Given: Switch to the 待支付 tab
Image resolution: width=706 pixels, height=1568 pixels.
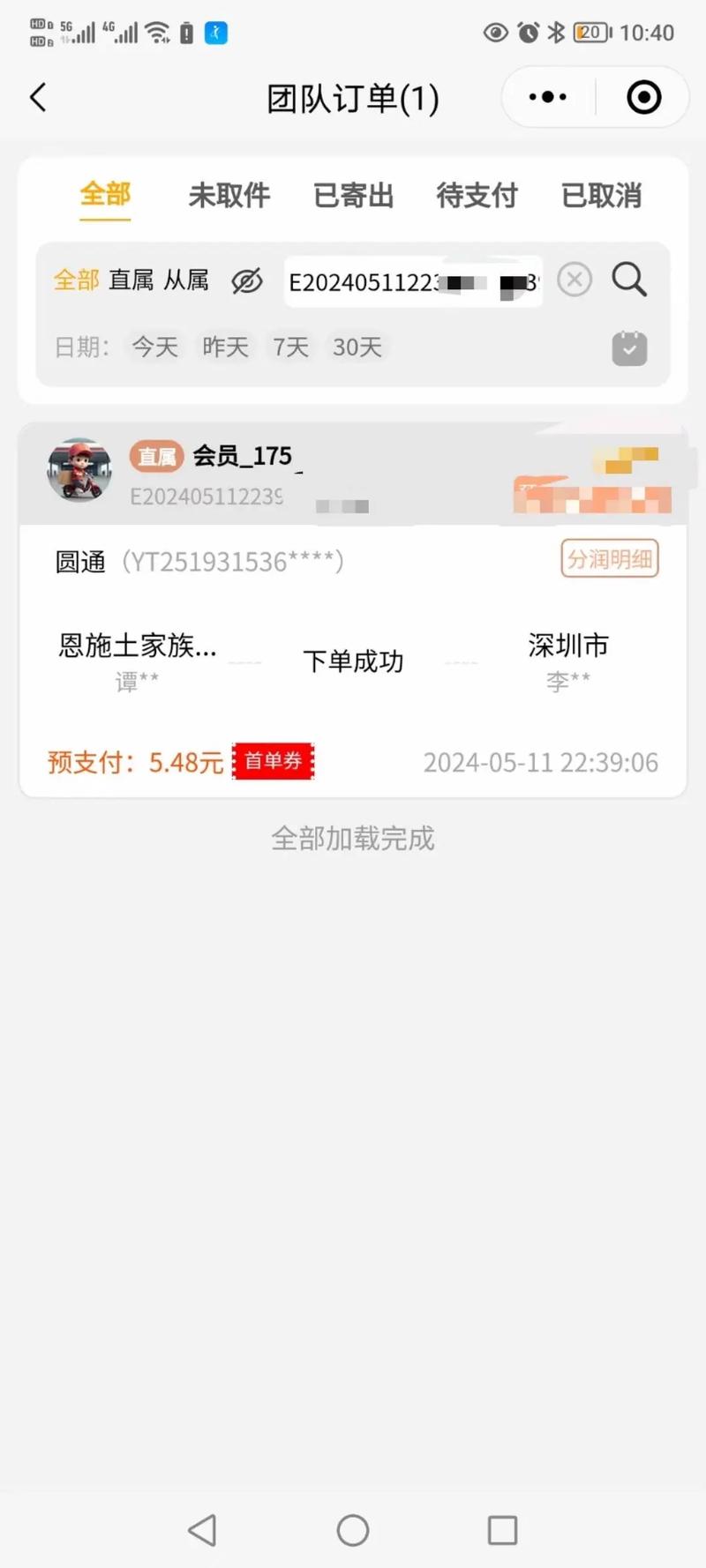Looking at the screenshot, I should tap(477, 196).
